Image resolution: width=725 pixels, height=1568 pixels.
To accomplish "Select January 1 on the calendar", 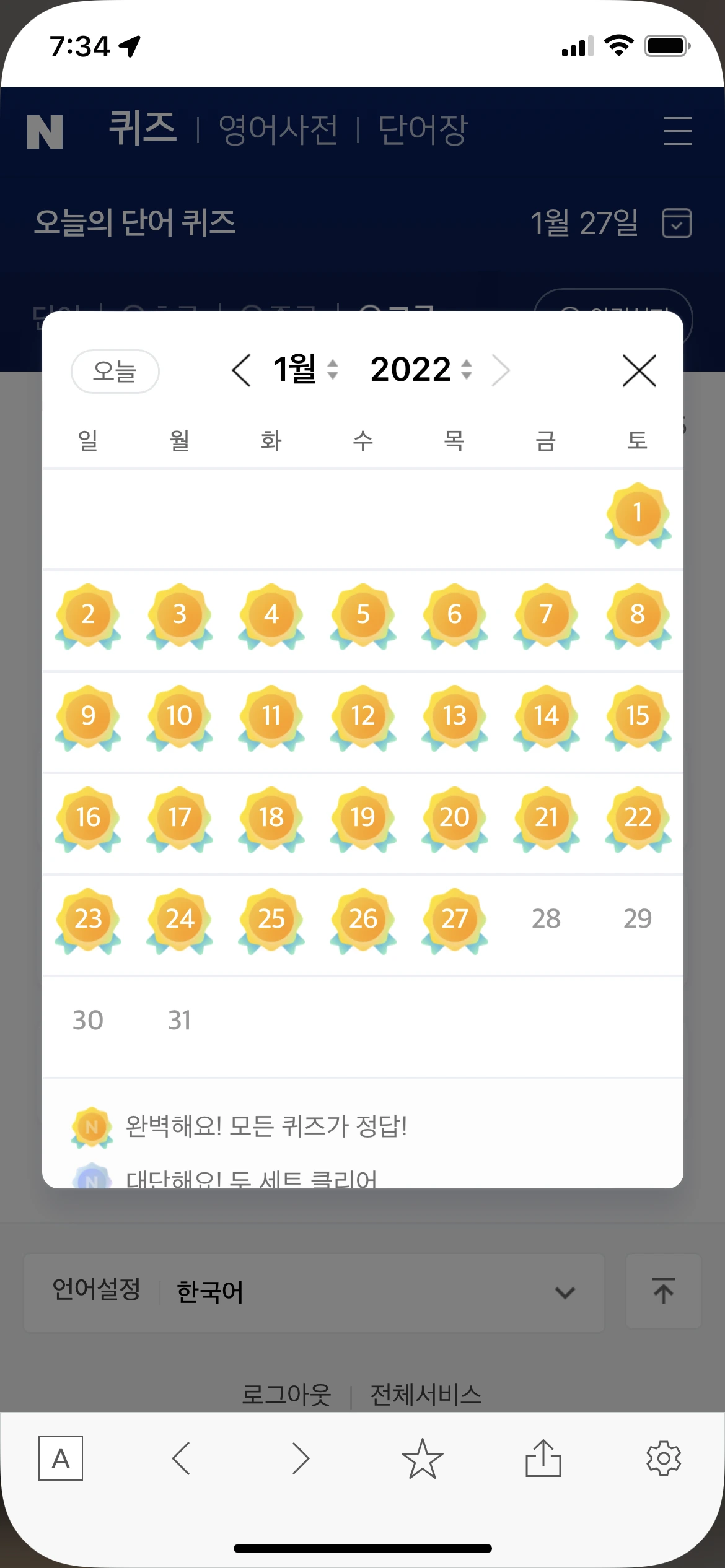I will tap(638, 514).
